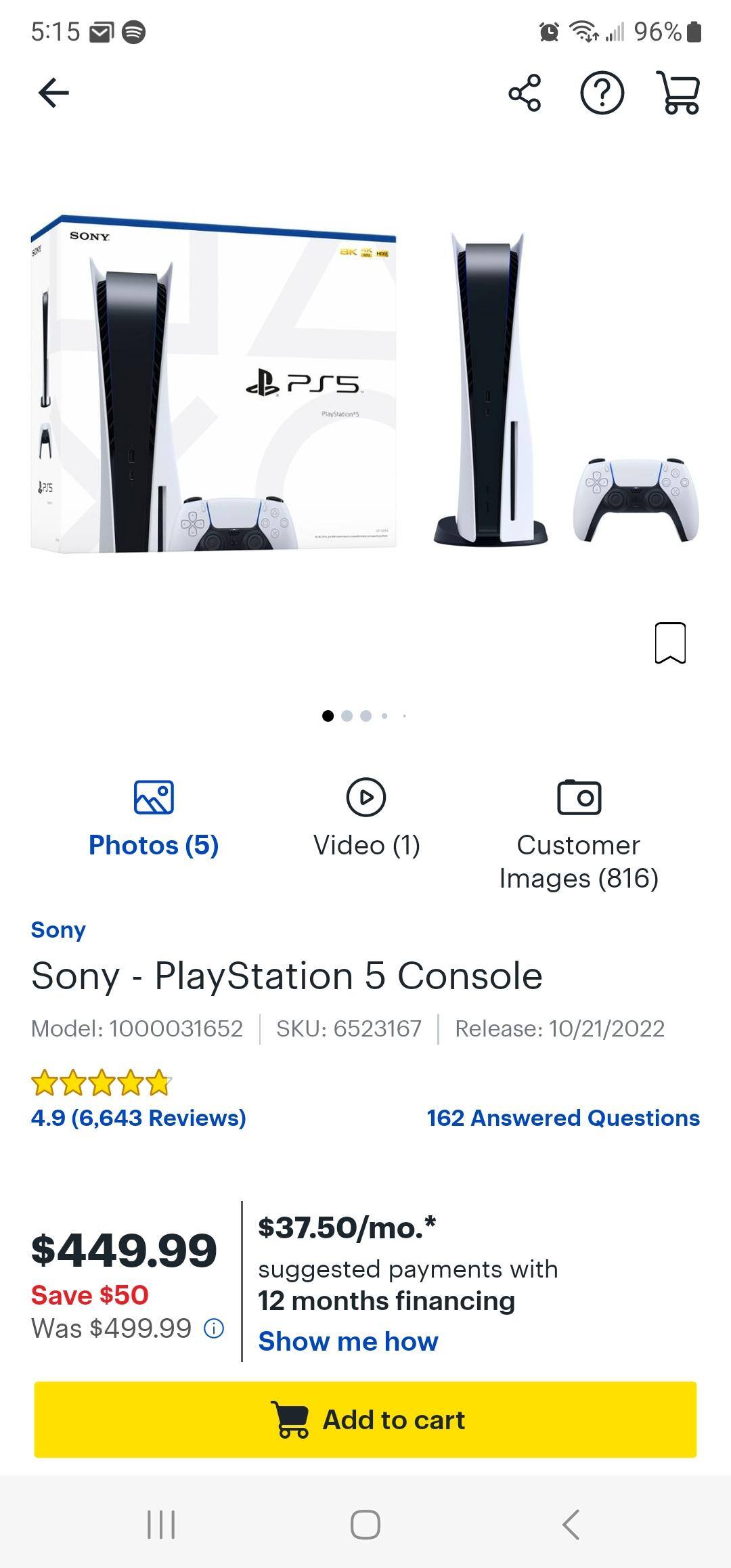Switch to the Video (1) tab
Screen dimensions: 731x1568
pos(366,846)
